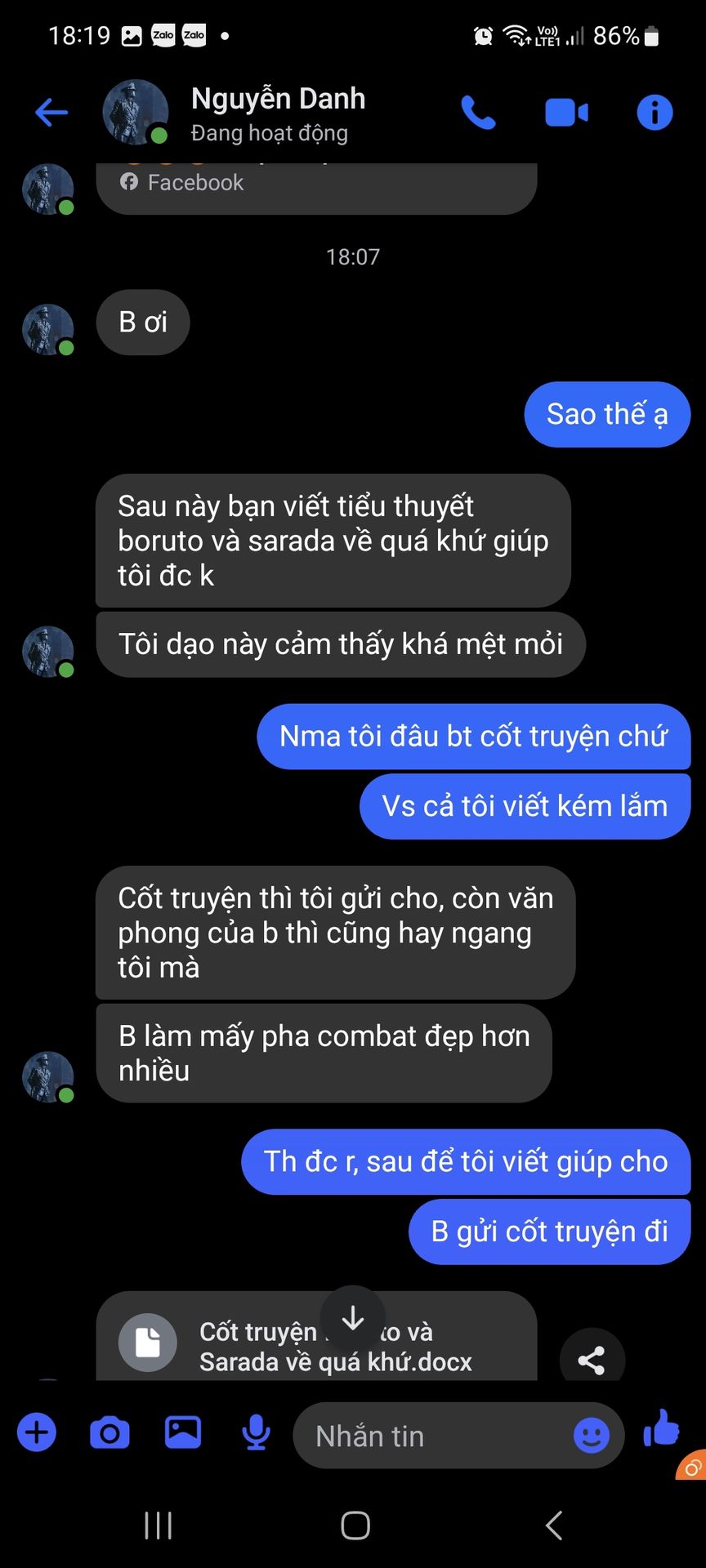Record a voice message
The width and height of the screenshot is (706, 1568).
[x=257, y=1432]
